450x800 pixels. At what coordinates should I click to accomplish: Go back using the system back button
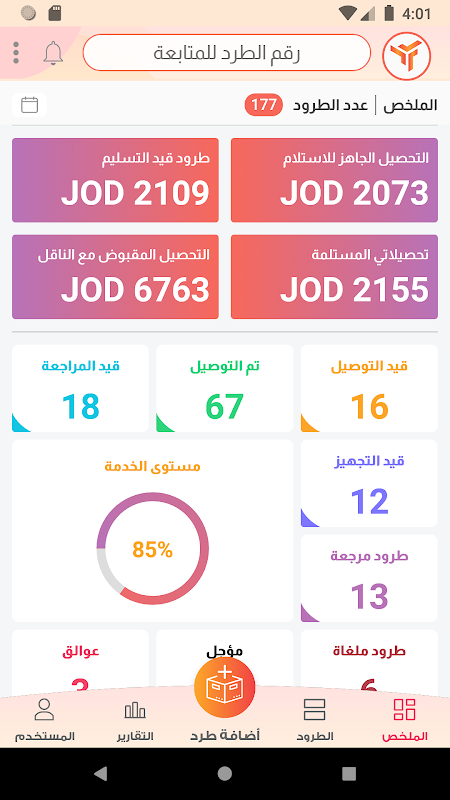click(101, 774)
